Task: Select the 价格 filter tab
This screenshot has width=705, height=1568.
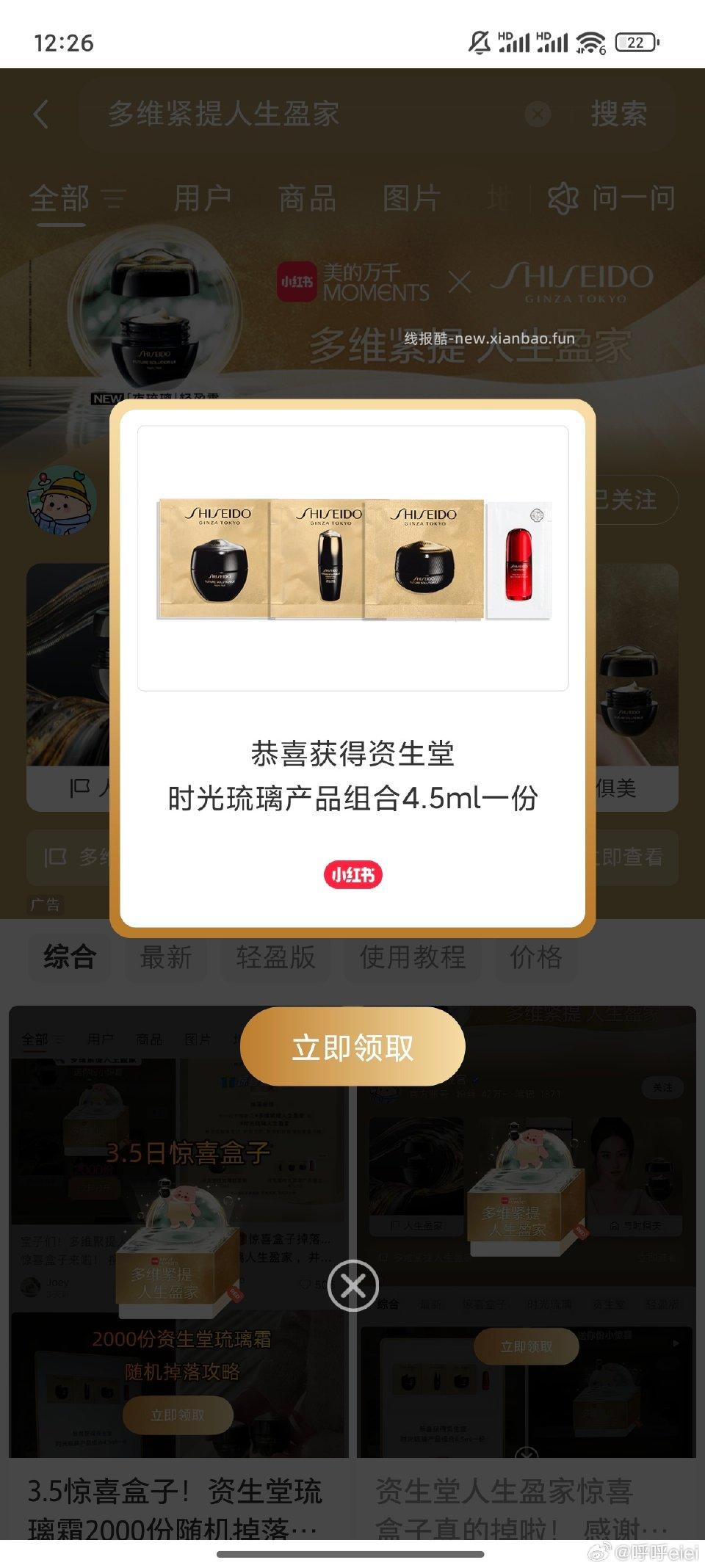Action: click(x=535, y=958)
